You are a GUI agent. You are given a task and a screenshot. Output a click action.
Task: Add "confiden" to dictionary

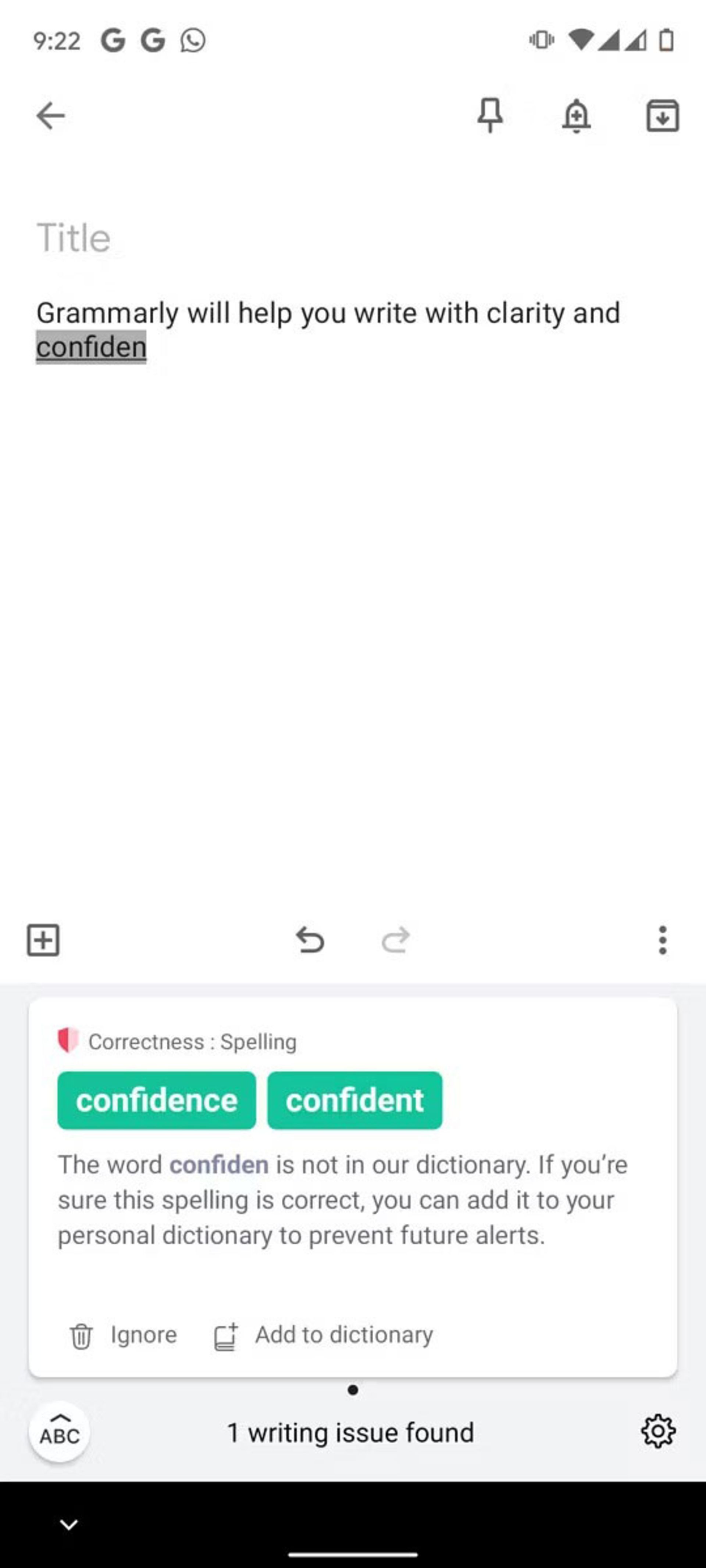(324, 1334)
